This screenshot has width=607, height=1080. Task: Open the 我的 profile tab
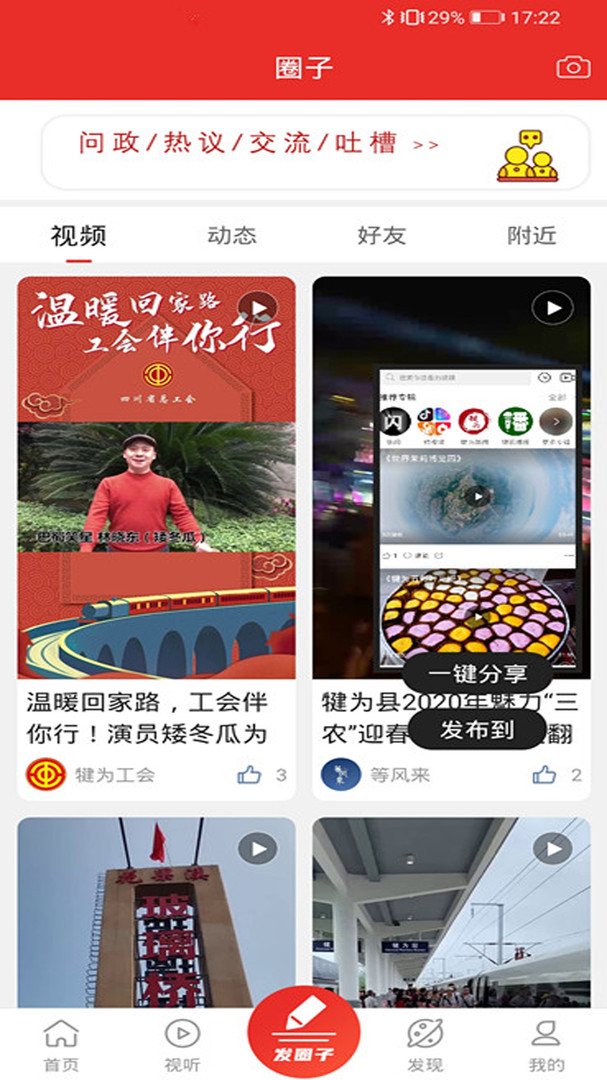(x=546, y=1045)
